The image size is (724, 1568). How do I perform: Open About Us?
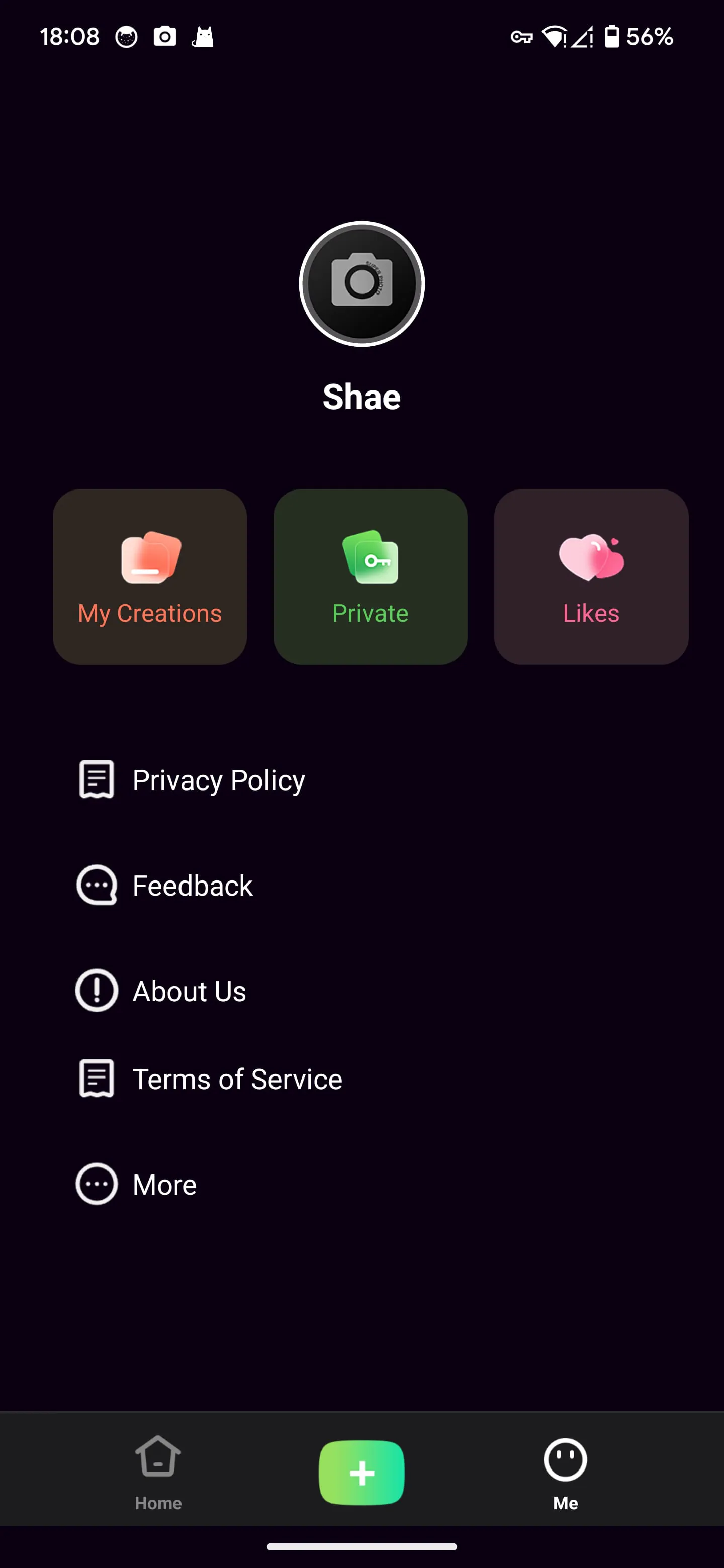pos(189,991)
